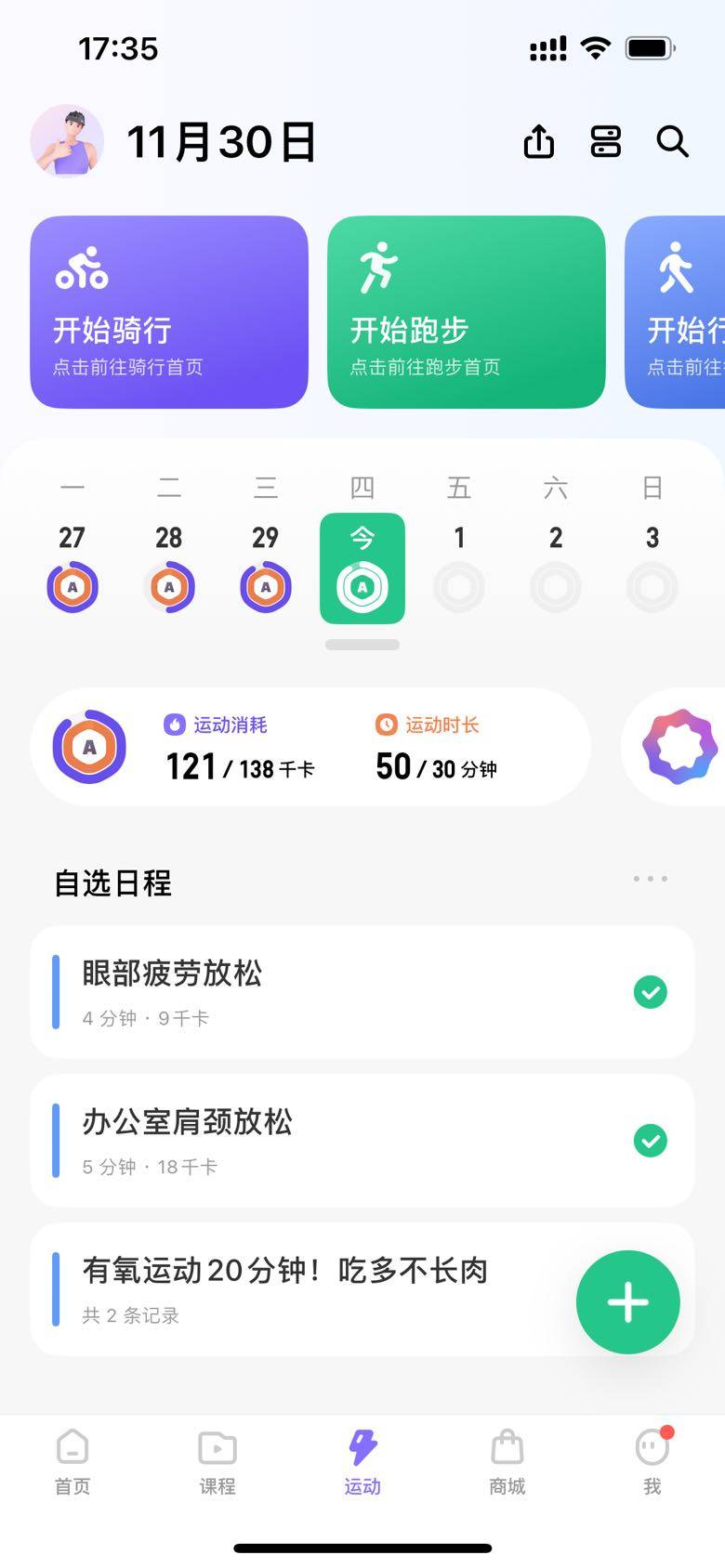Start cycling via 开始骑行 card

point(169,312)
